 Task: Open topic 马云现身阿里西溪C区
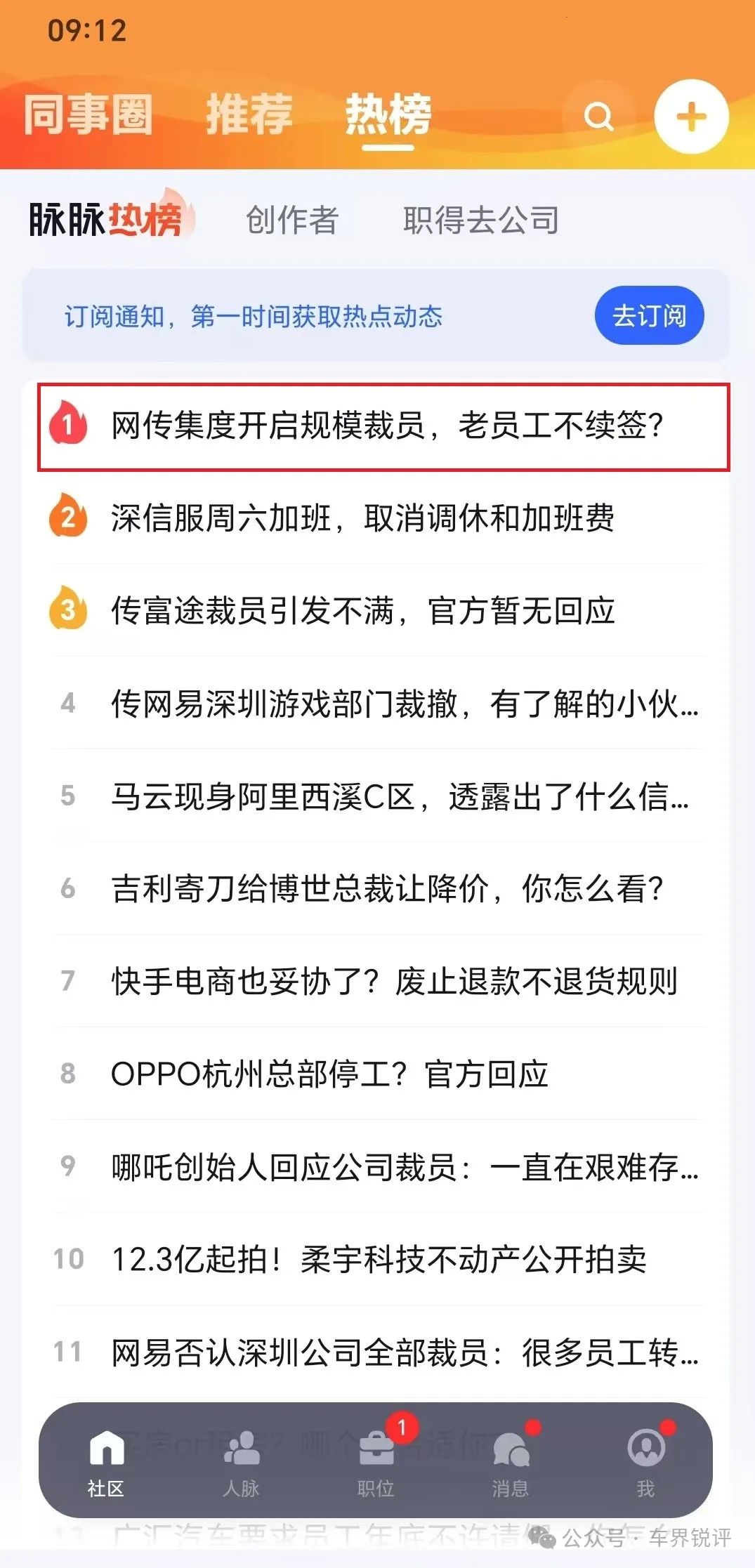click(x=378, y=796)
